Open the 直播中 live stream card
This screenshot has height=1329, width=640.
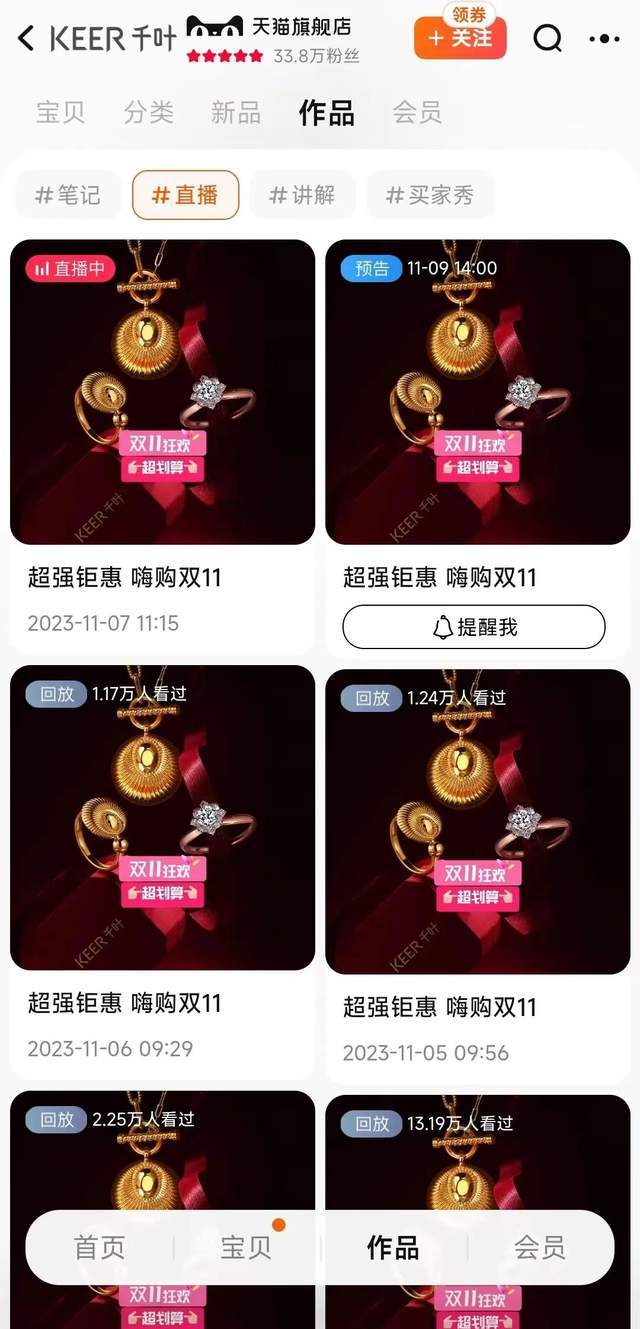(x=162, y=392)
